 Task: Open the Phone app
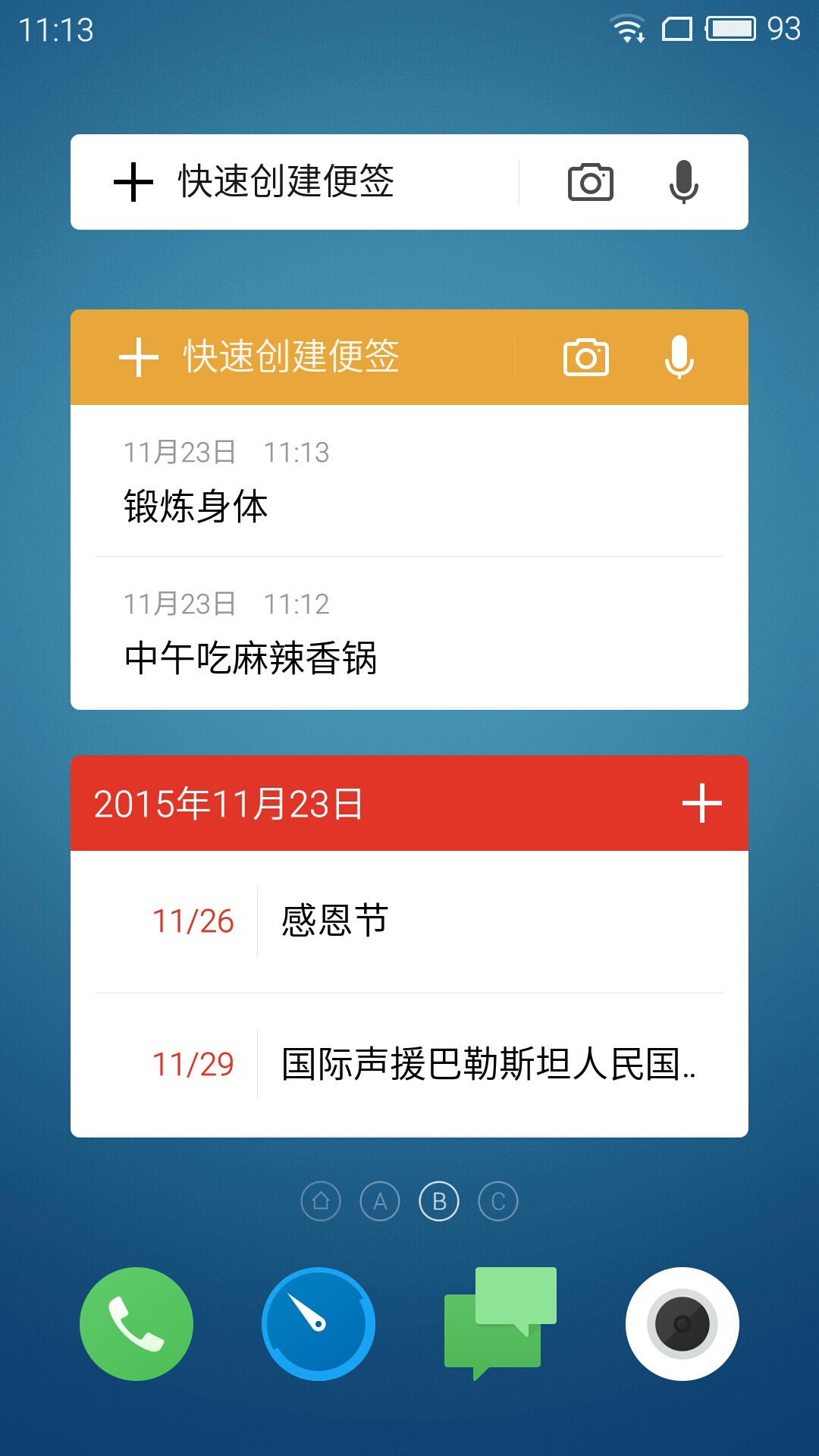pyautogui.click(x=136, y=1324)
